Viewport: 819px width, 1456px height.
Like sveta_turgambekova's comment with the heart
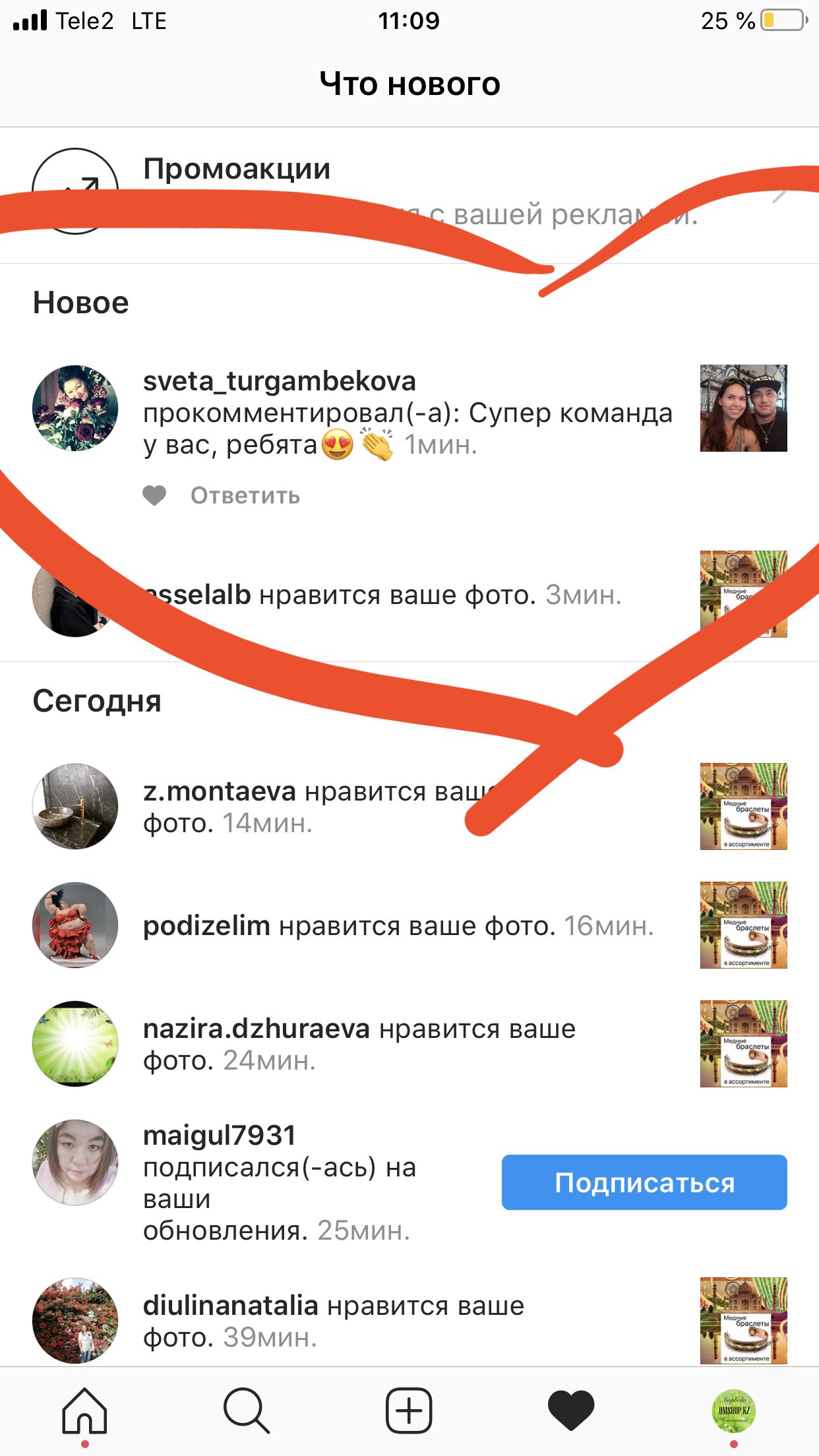point(154,495)
